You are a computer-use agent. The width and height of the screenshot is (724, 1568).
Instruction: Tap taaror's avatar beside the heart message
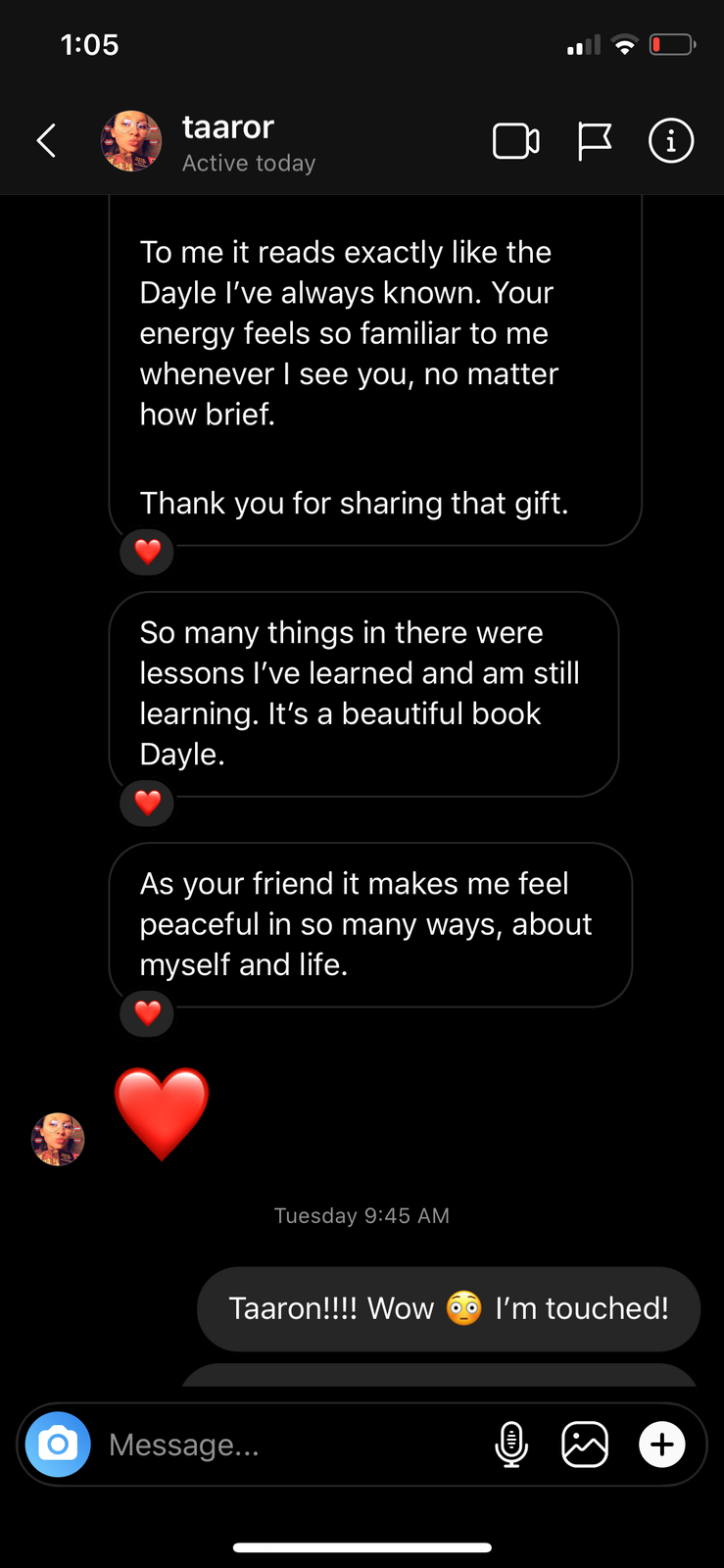[x=59, y=1139]
